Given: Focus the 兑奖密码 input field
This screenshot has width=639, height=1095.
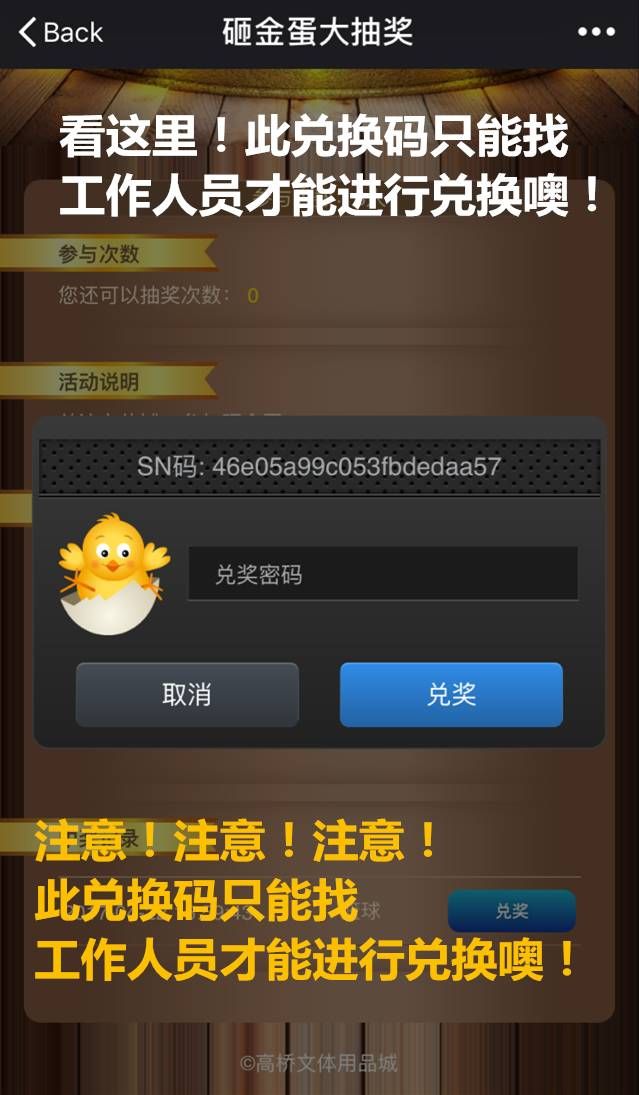Looking at the screenshot, I should (x=382, y=574).
